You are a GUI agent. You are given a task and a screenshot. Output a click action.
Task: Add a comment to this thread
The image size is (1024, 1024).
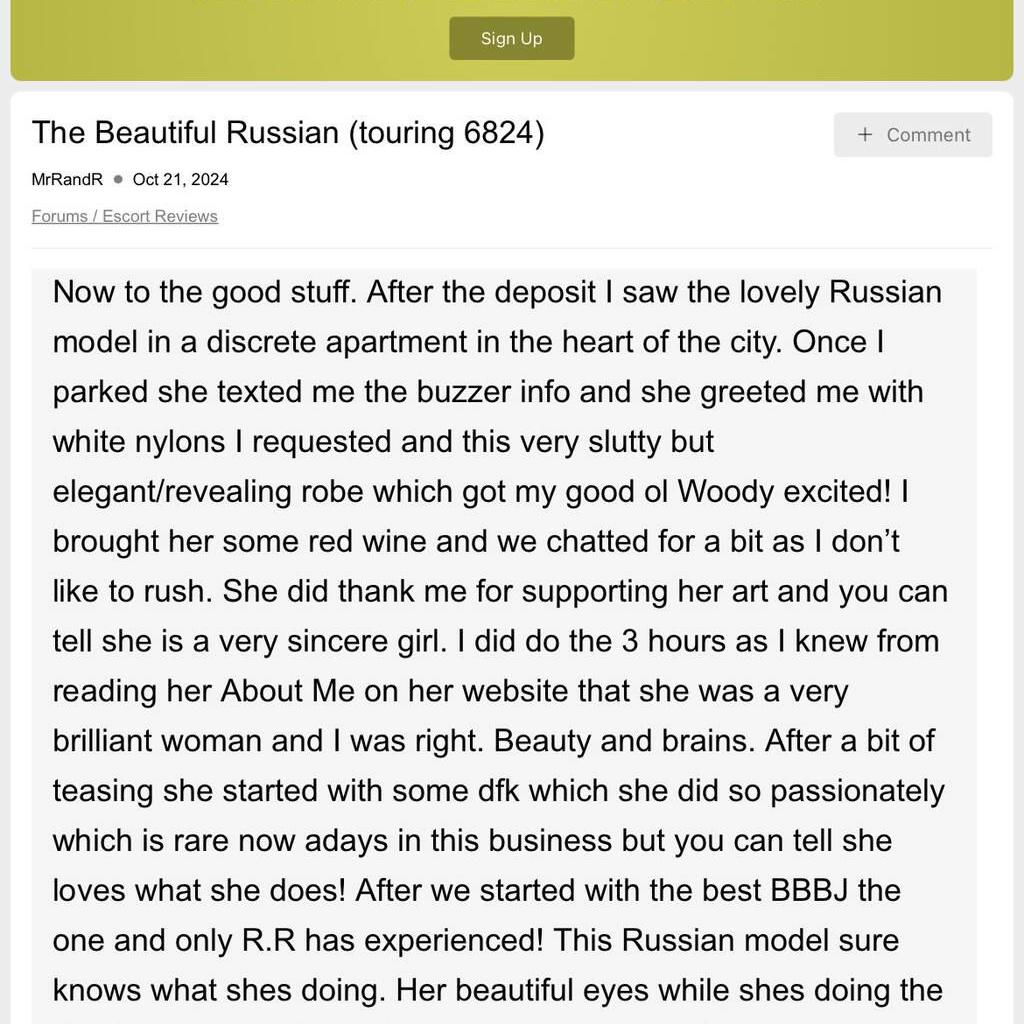(x=913, y=135)
